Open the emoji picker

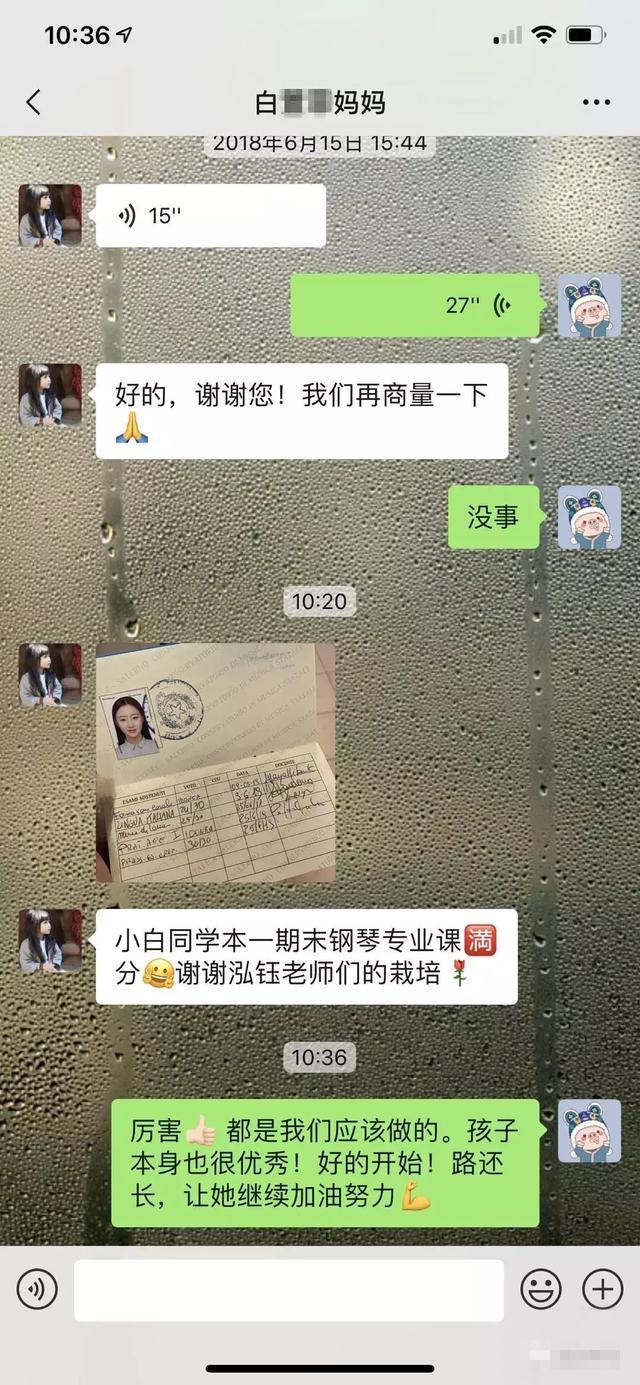(541, 1290)
